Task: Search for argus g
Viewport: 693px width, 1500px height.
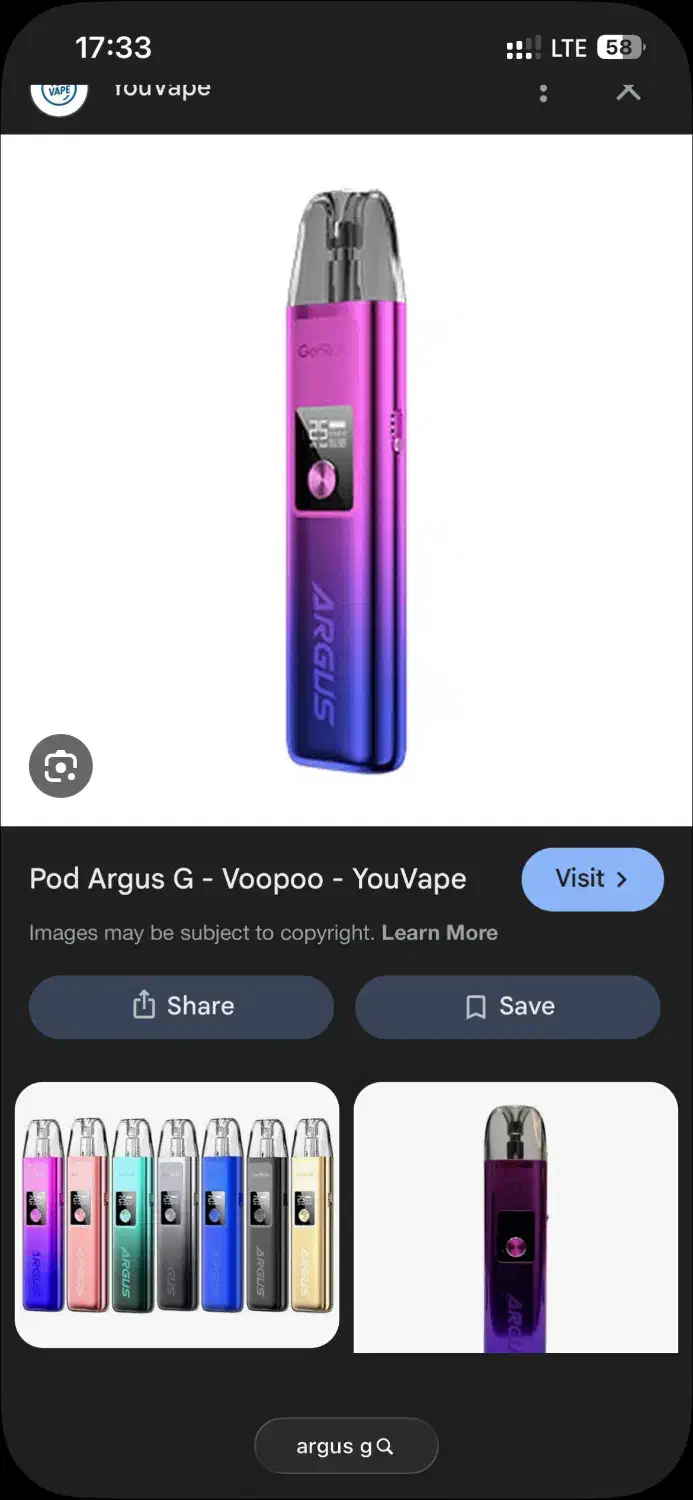Action: (346, 1446)
